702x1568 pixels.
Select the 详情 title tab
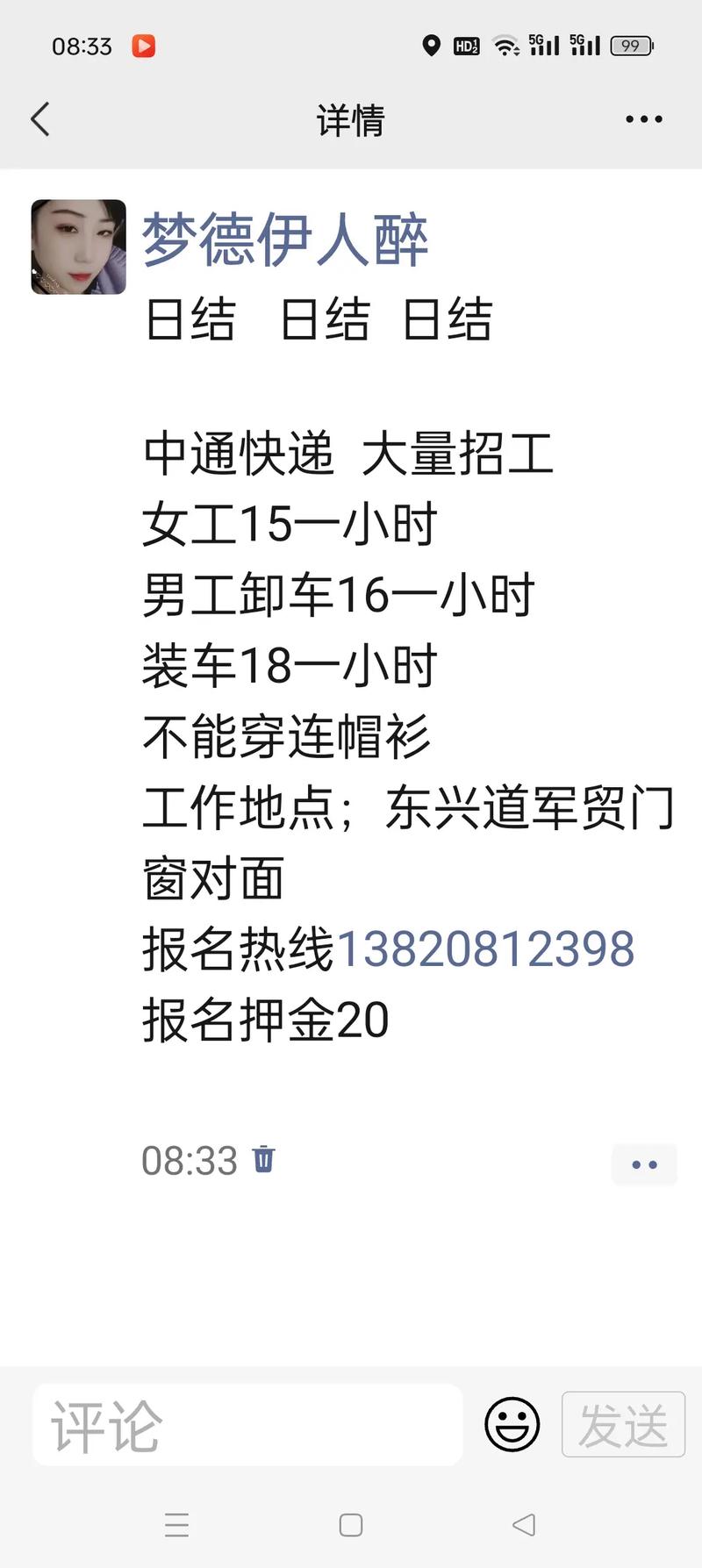coord(350,120)
